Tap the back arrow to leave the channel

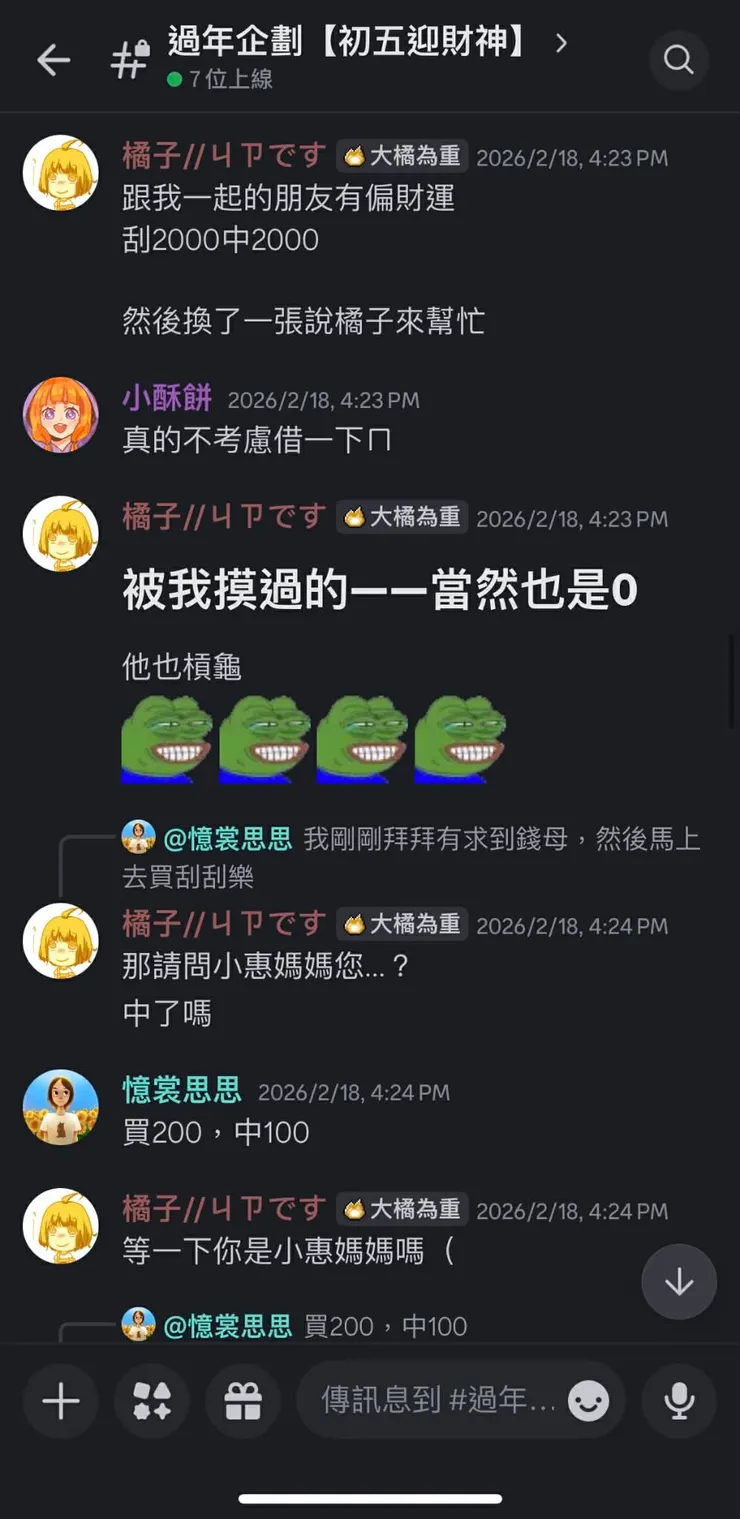53,60
